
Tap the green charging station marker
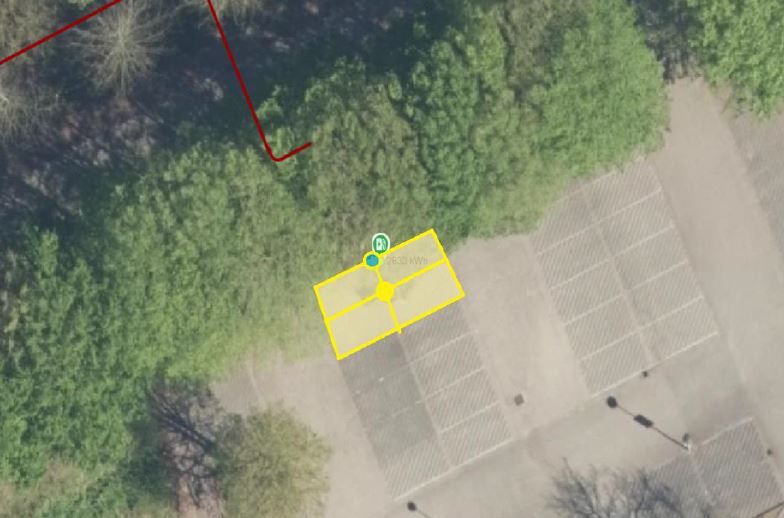click(x=380, y=242)
